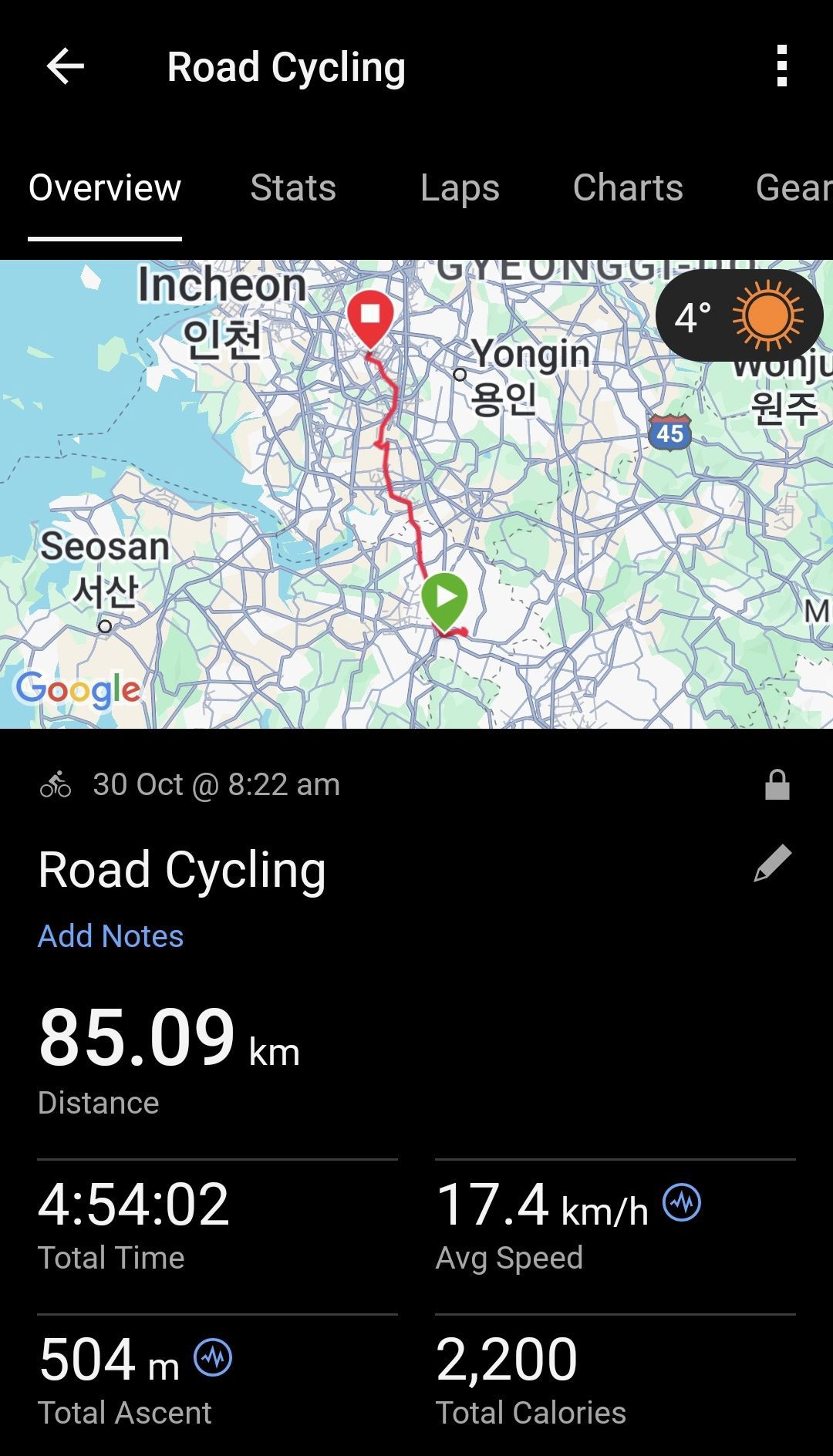
Task: Tap the lock privacy icon
Action: coord(777,785)
